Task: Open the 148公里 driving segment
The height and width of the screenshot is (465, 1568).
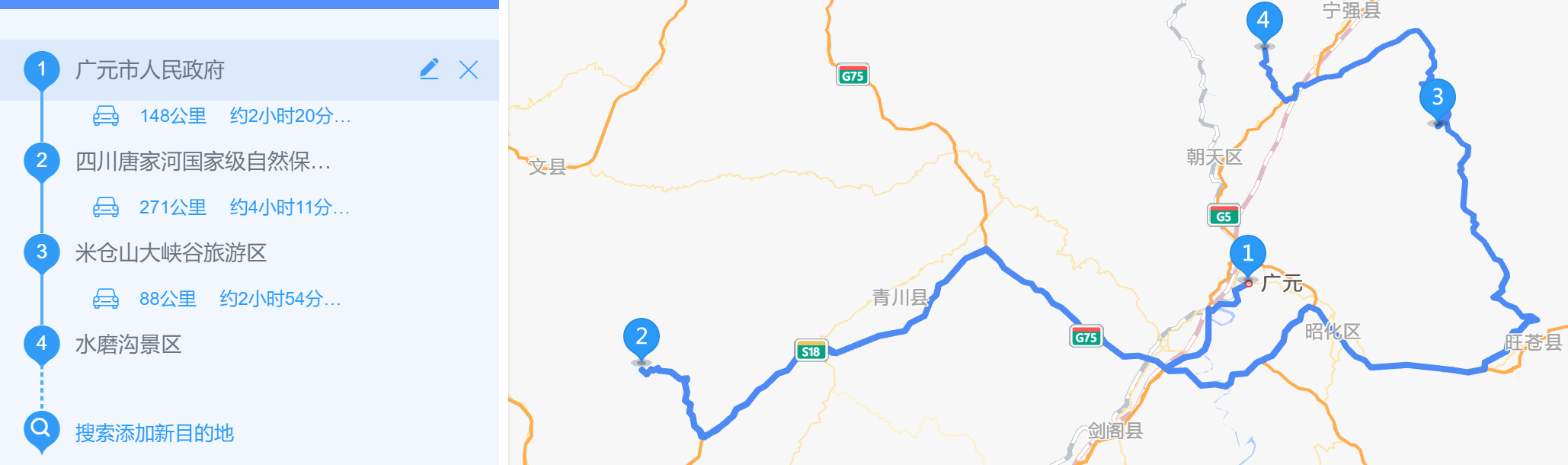Action: pos(221,116)
